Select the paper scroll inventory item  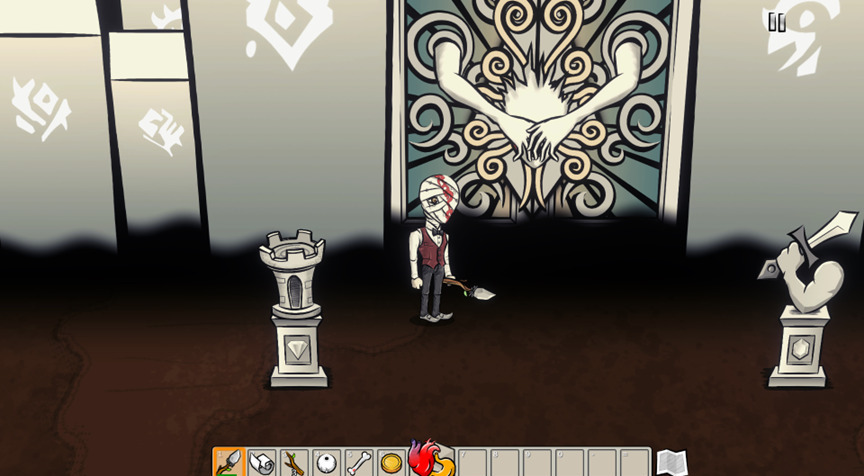coord(261,463)
